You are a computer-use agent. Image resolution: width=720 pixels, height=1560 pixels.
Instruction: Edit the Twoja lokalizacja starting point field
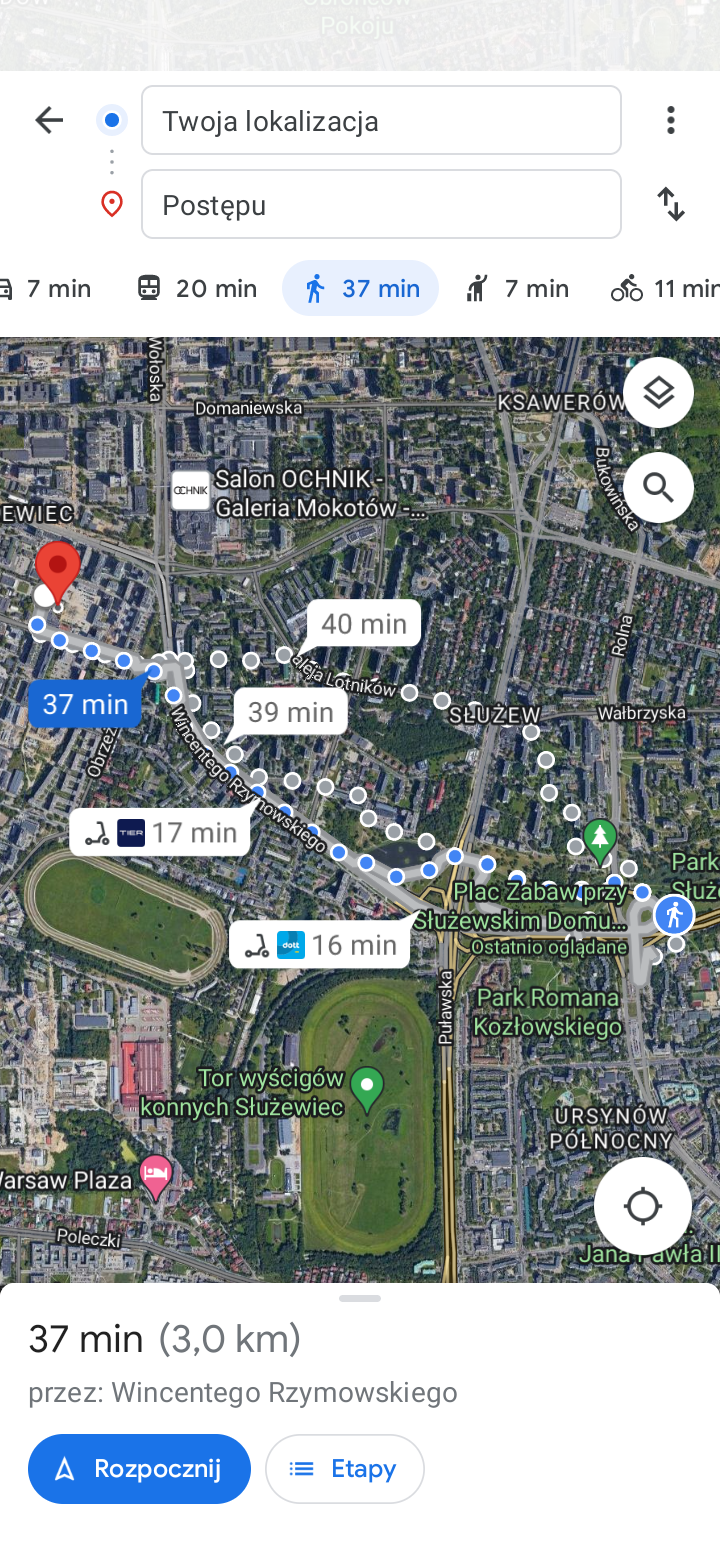[x=381, y=121]
